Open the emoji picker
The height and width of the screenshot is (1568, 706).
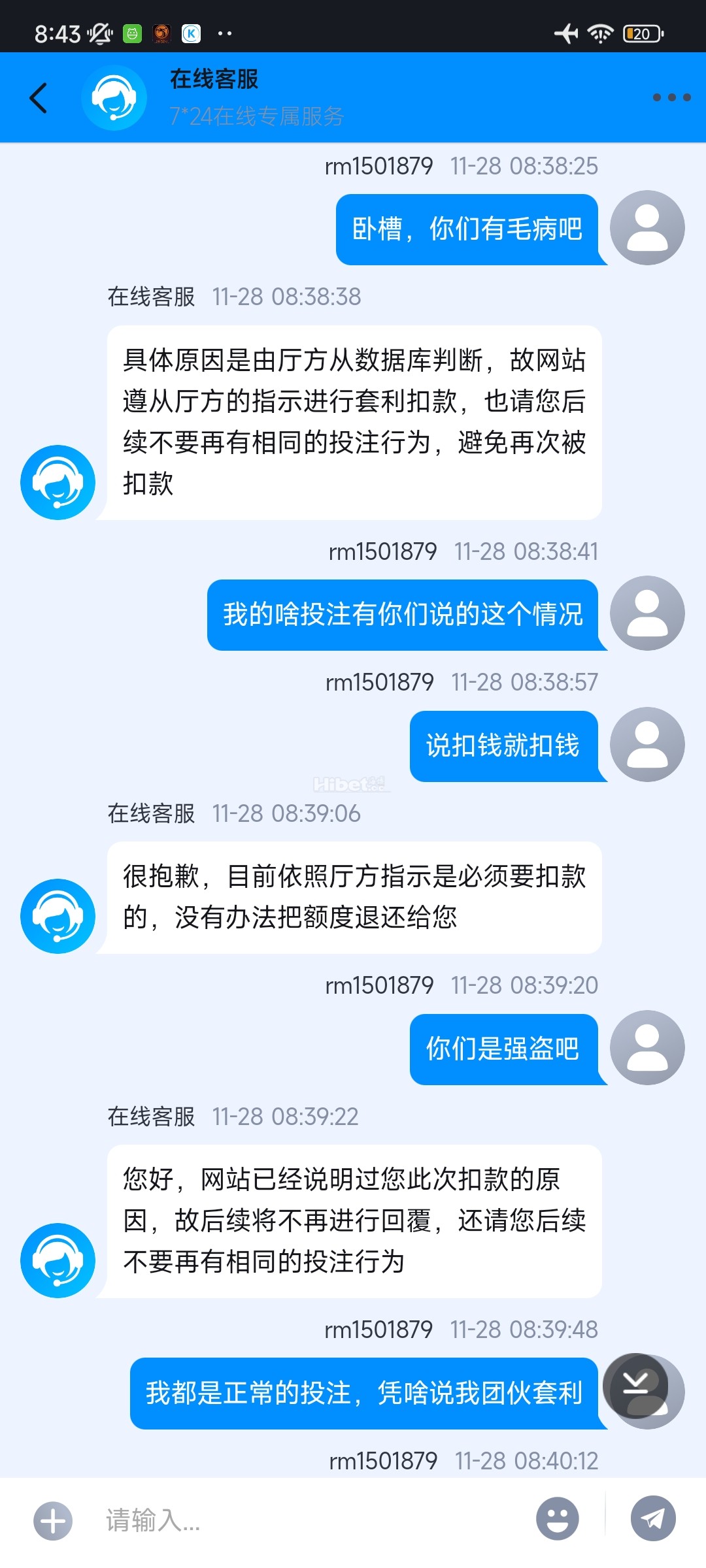click(x=557, y=1519)
